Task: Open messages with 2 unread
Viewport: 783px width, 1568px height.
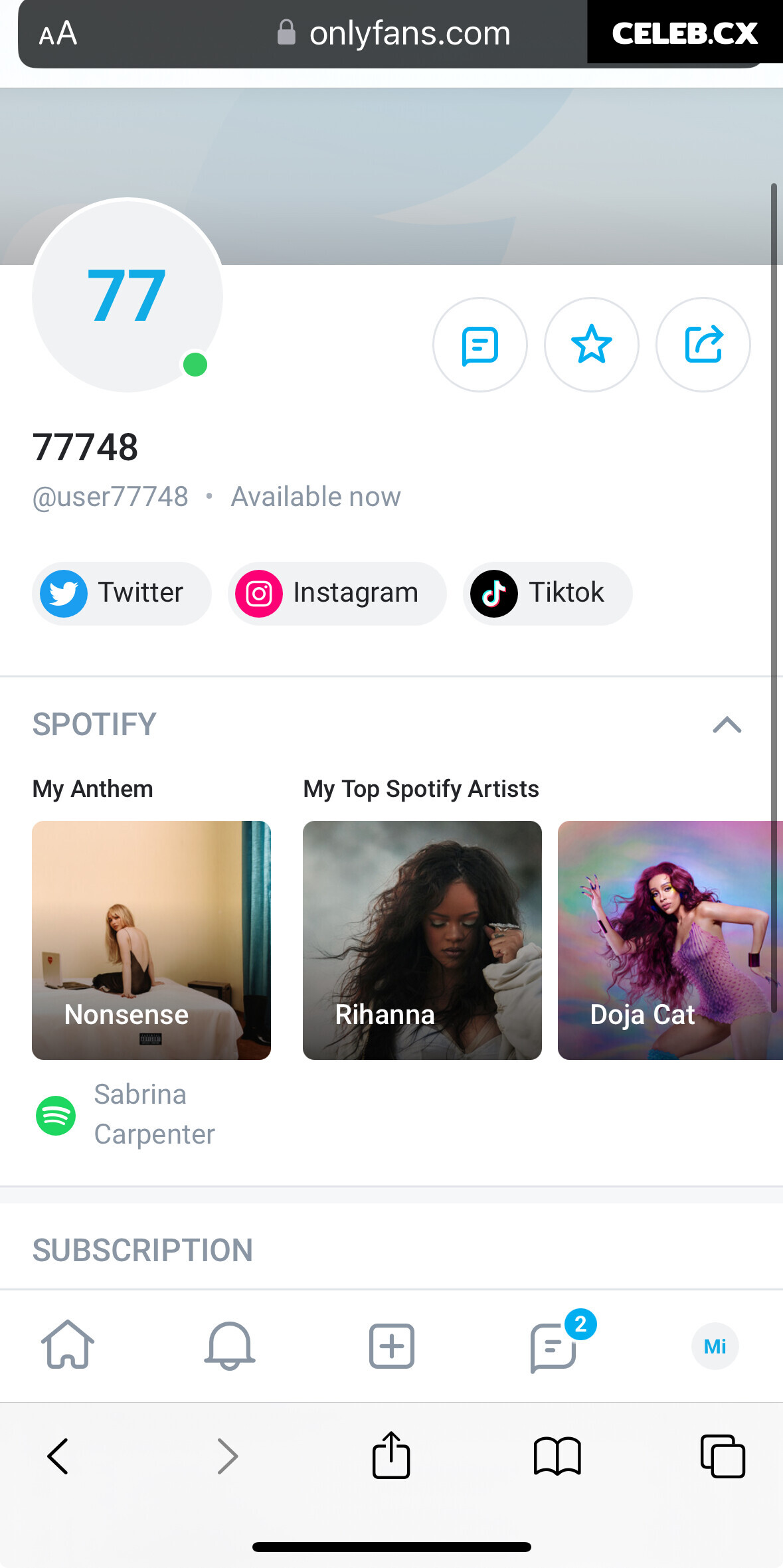Action: (x=554, y=1346)
